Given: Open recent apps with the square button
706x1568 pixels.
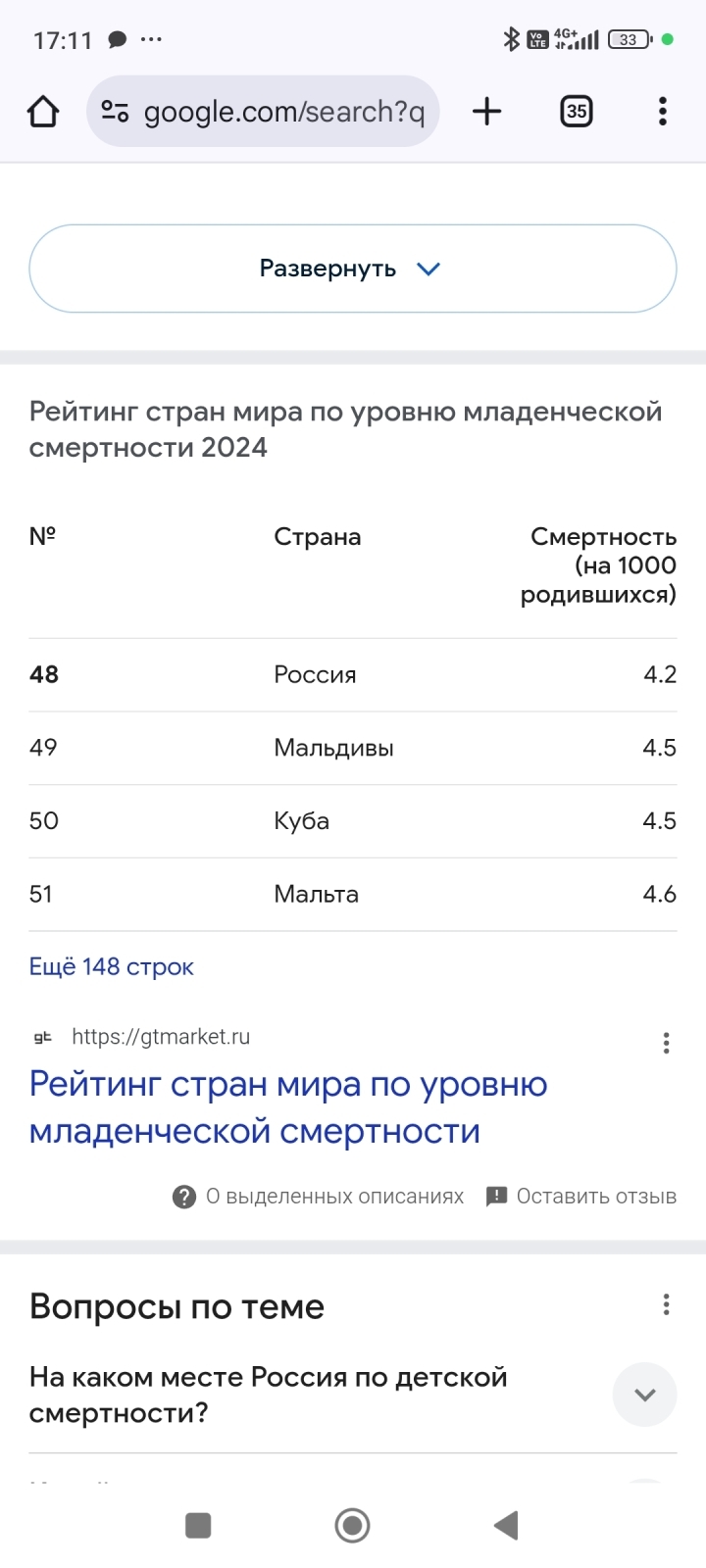Looking at the screenshot, I should 198,1526.
